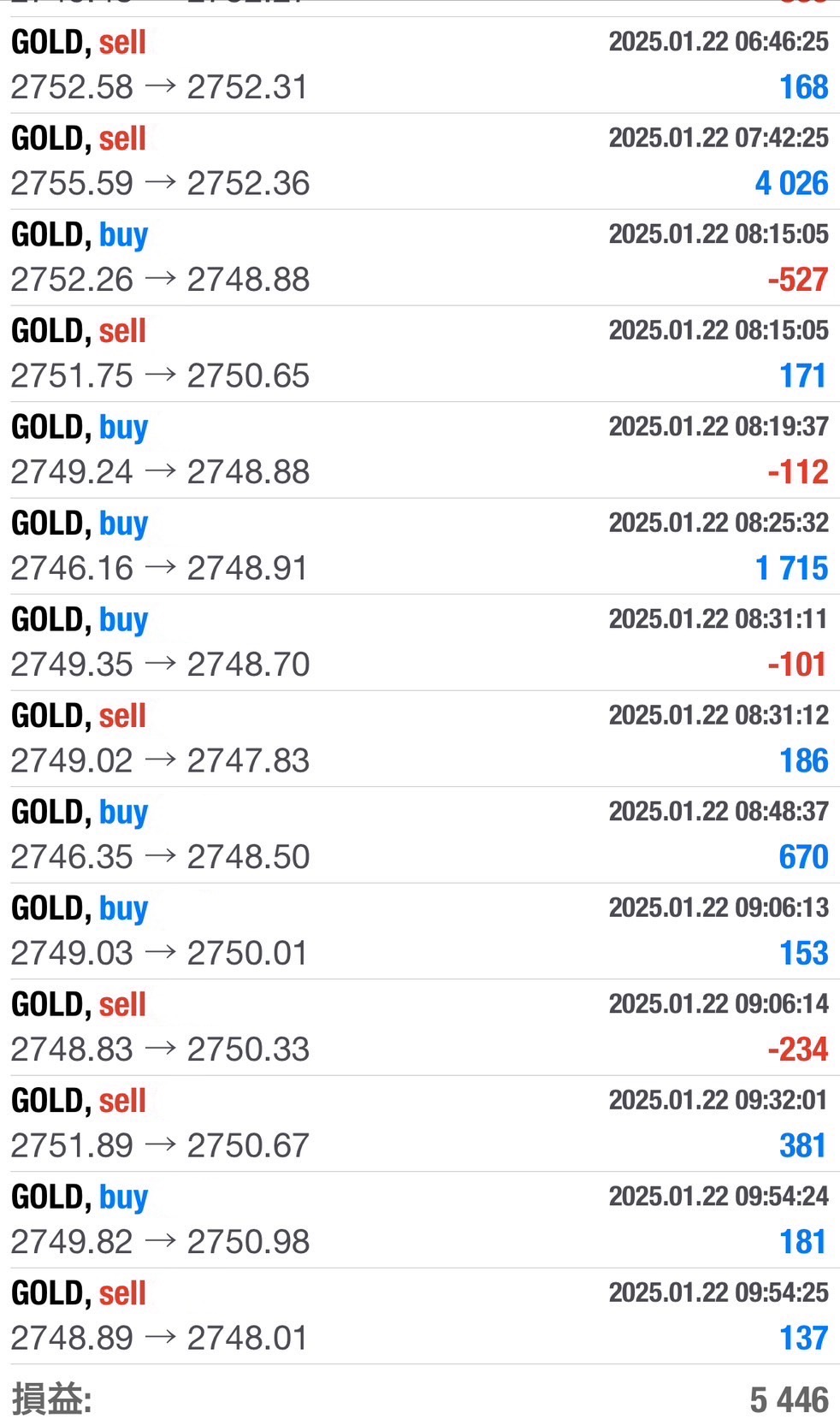
Task: Tap the GOLD sell trade at 09:32:01
Action: coord(419,1123)
